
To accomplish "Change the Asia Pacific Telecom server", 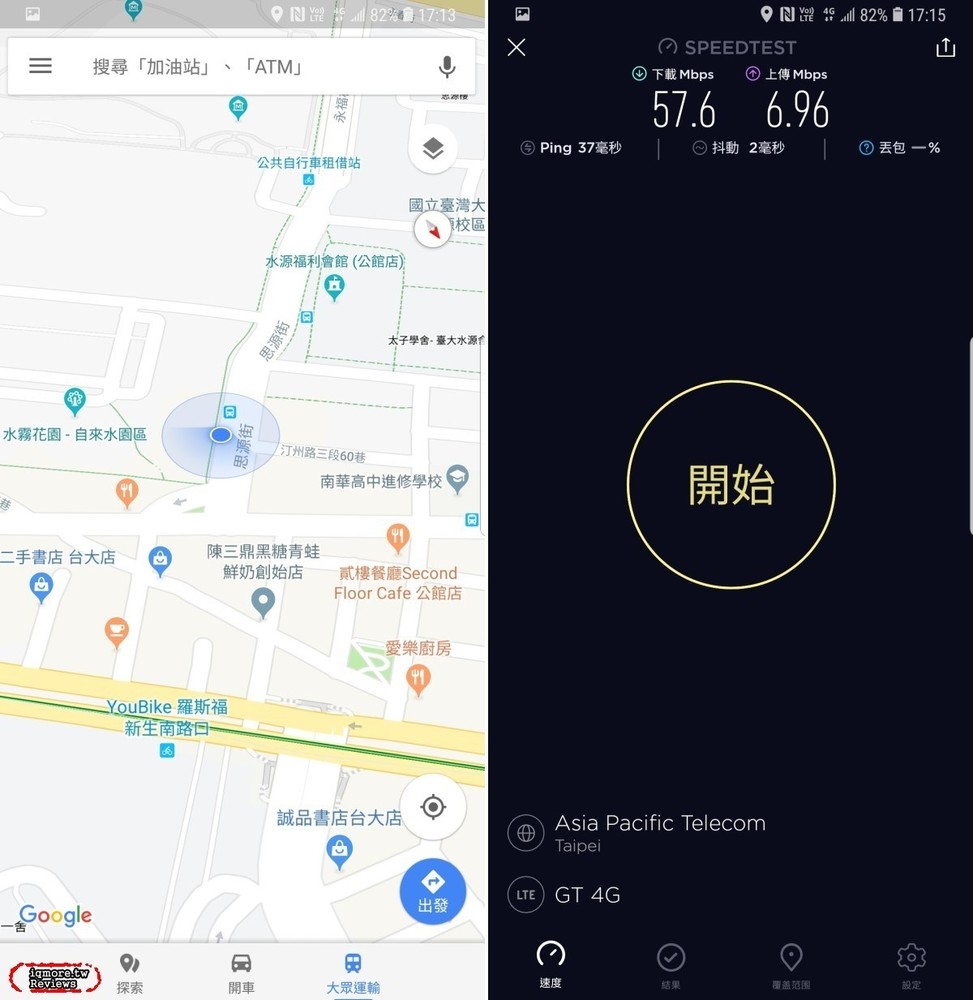I will coord(659,832).
